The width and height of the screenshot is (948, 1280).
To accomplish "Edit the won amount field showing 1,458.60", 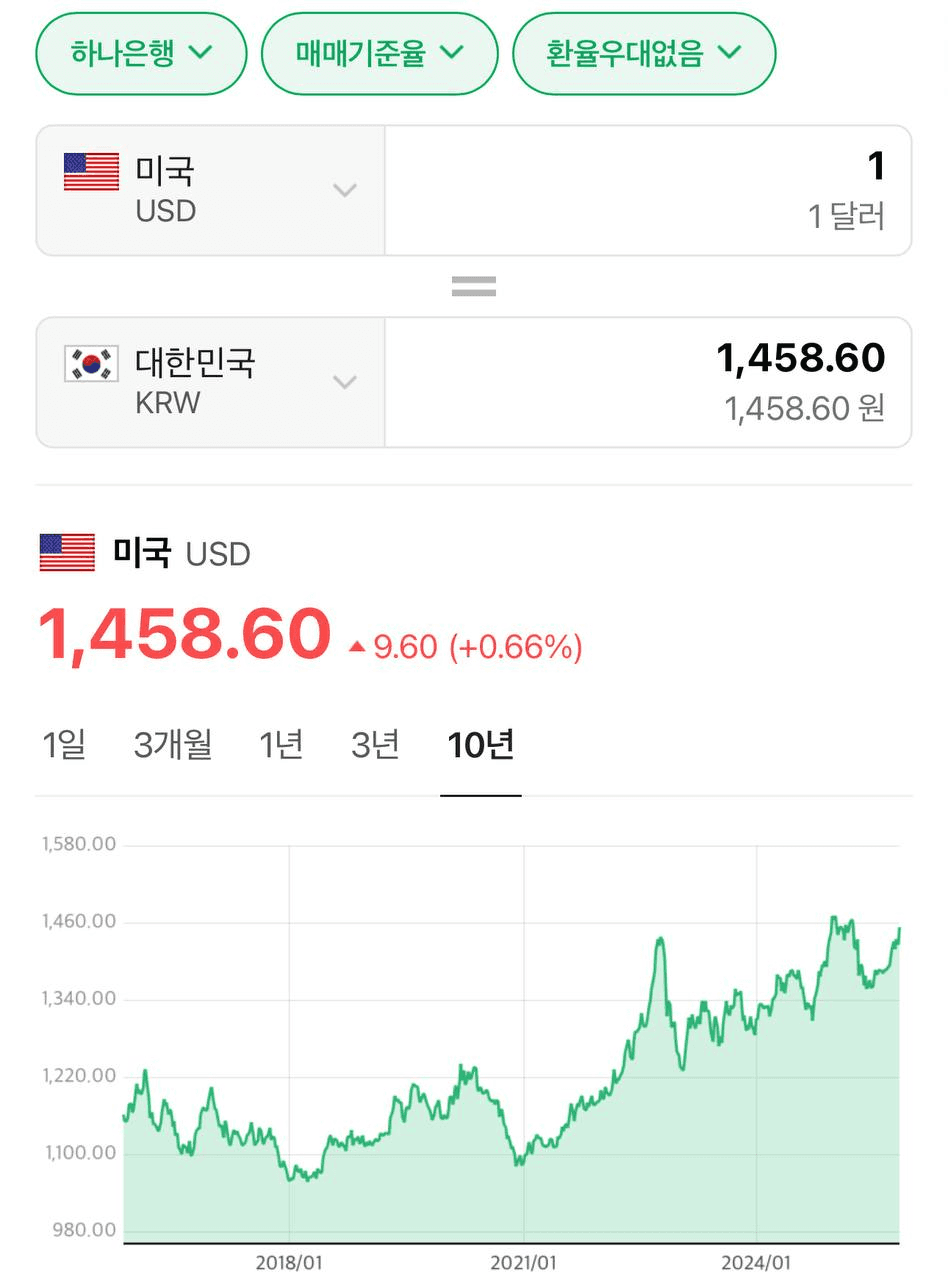I will point(648,382).
